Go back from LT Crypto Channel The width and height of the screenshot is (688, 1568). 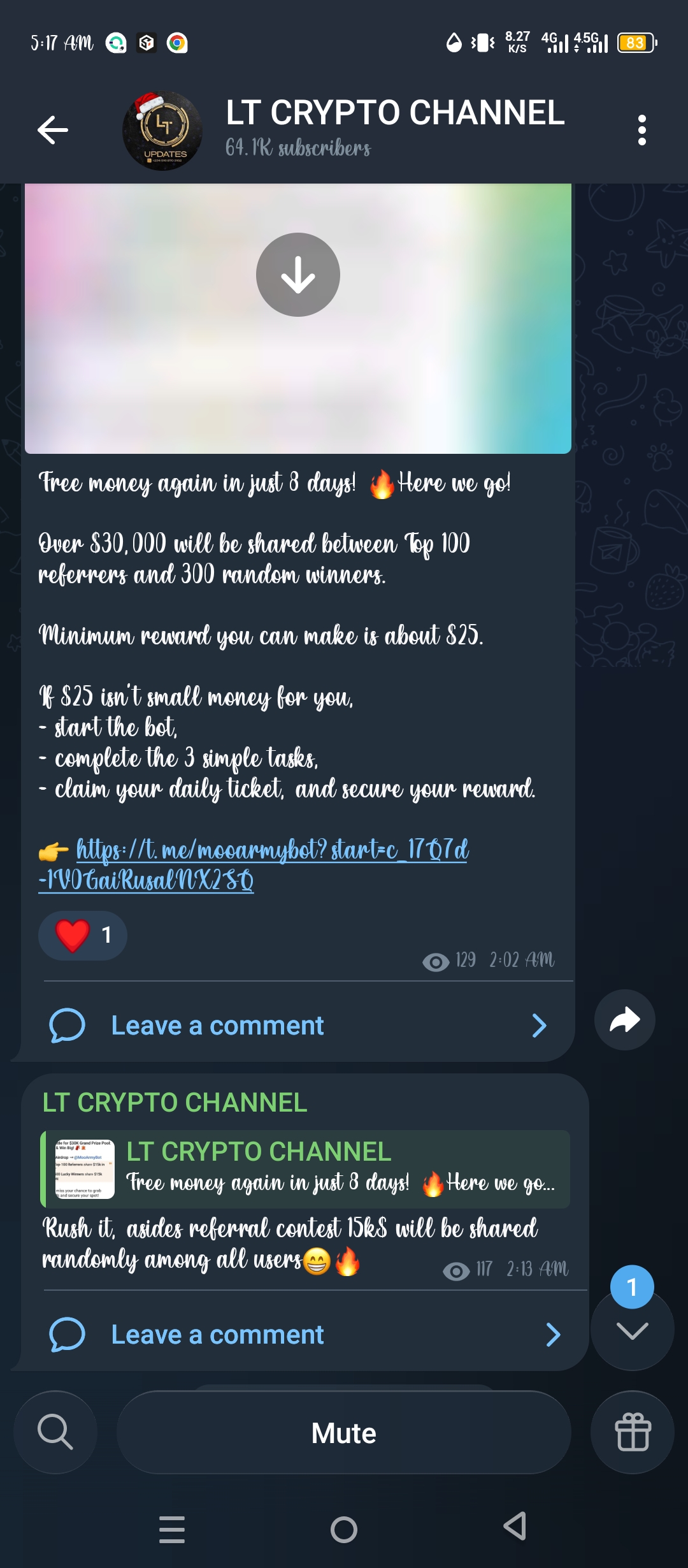coord(53,130)
